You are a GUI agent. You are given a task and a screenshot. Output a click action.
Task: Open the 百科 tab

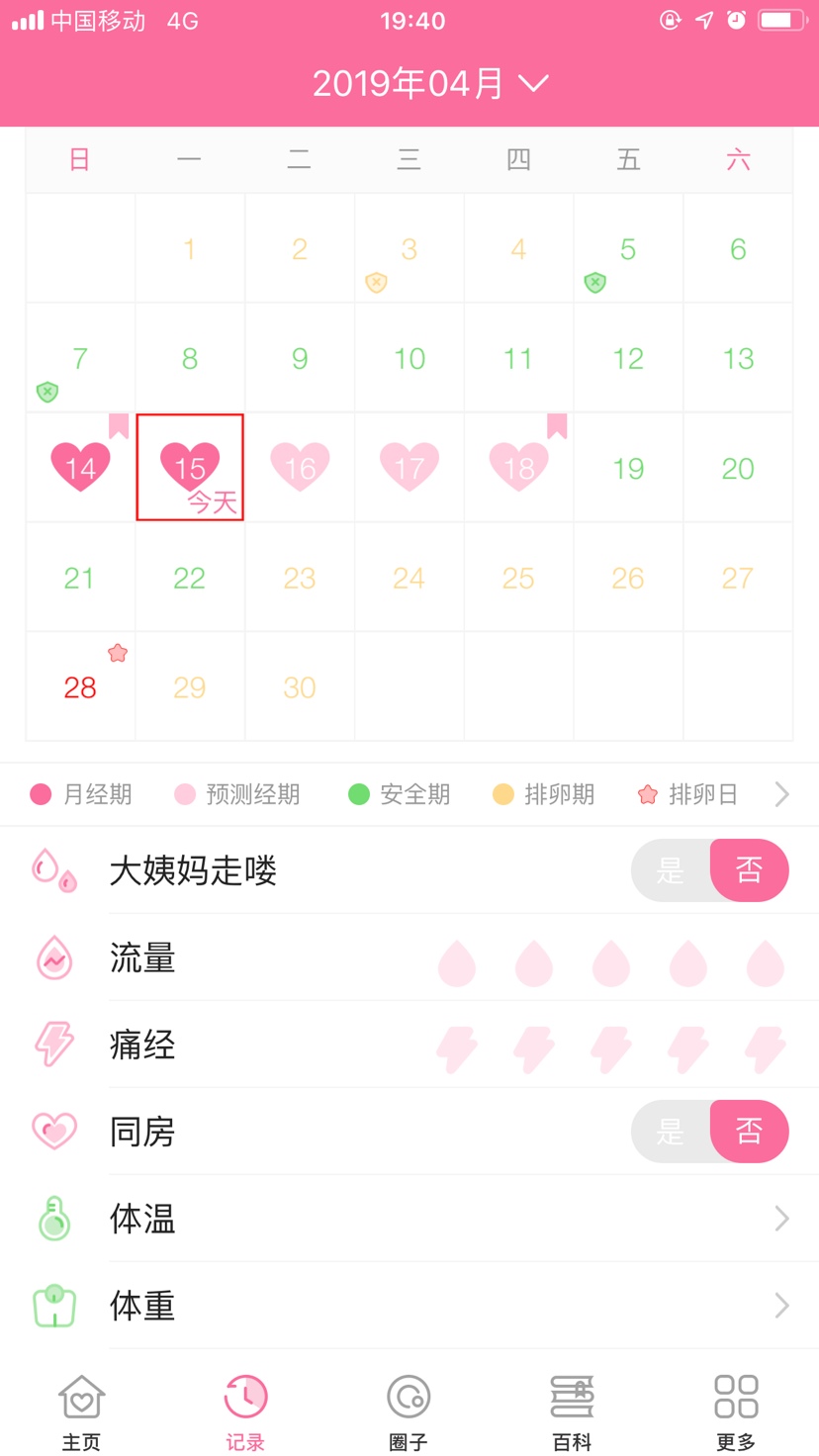click(x=572, y=1412)
